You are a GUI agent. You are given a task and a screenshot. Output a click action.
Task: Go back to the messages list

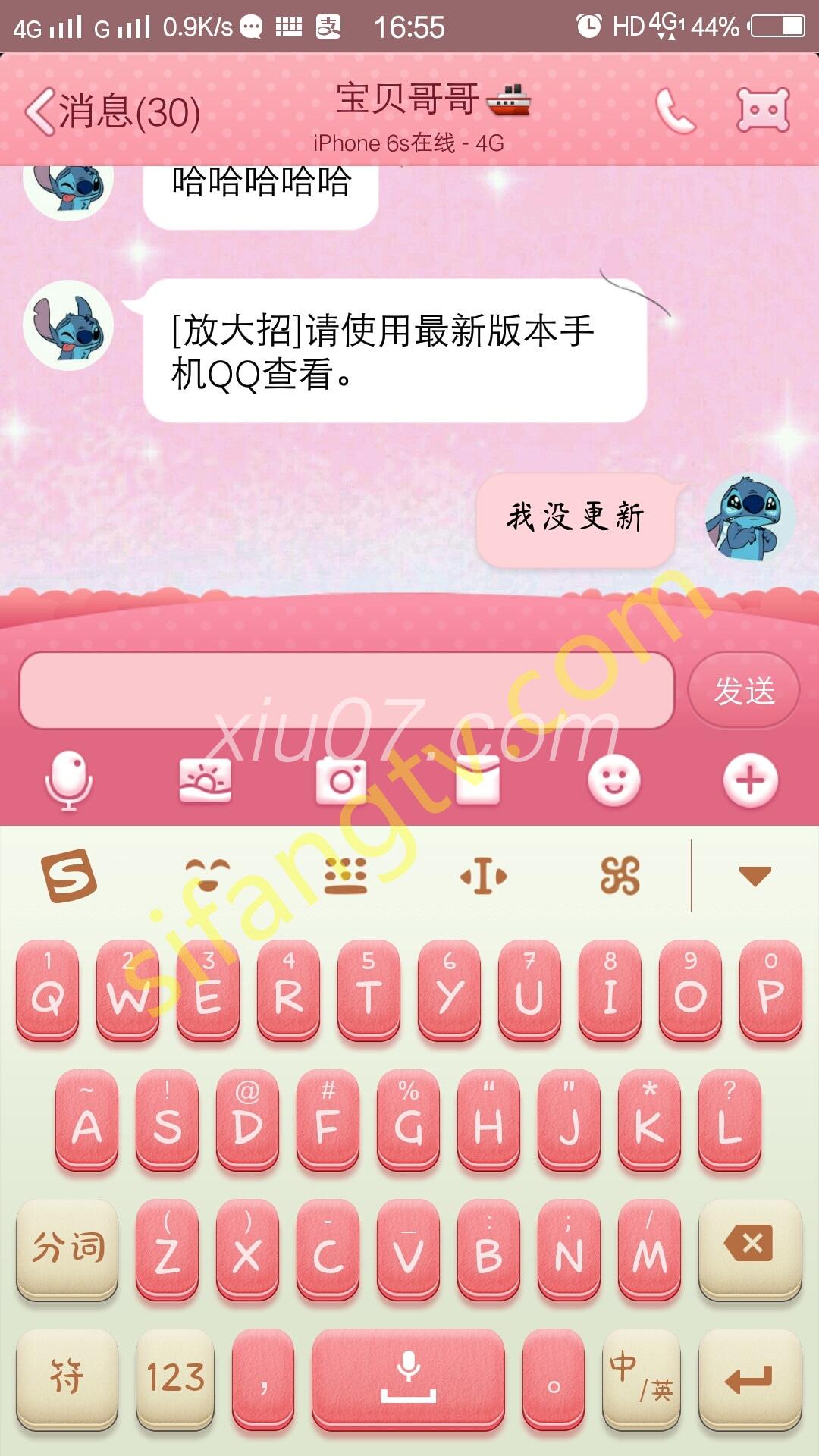point(112,112)
